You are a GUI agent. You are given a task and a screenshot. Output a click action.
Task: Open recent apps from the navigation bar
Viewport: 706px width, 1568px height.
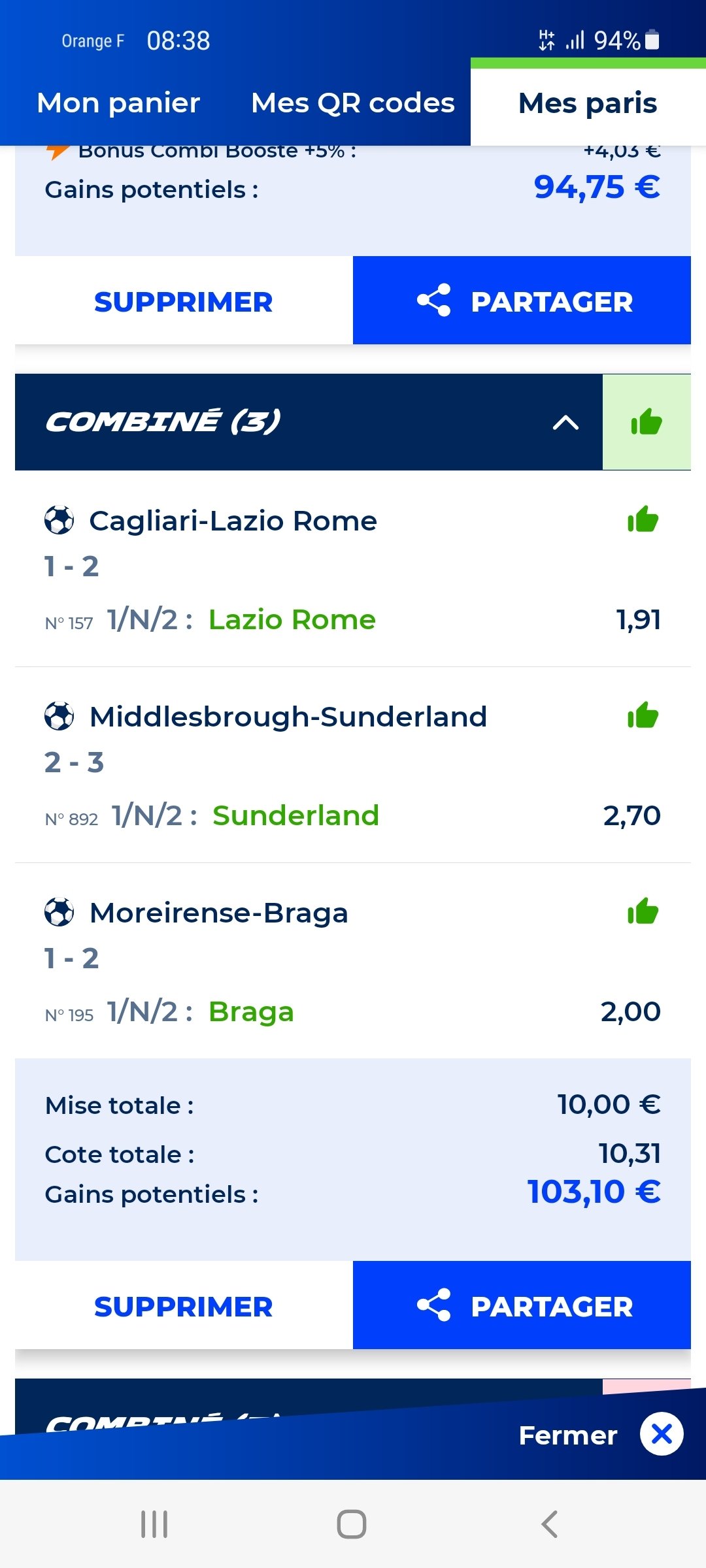(x=155, y=1524)
